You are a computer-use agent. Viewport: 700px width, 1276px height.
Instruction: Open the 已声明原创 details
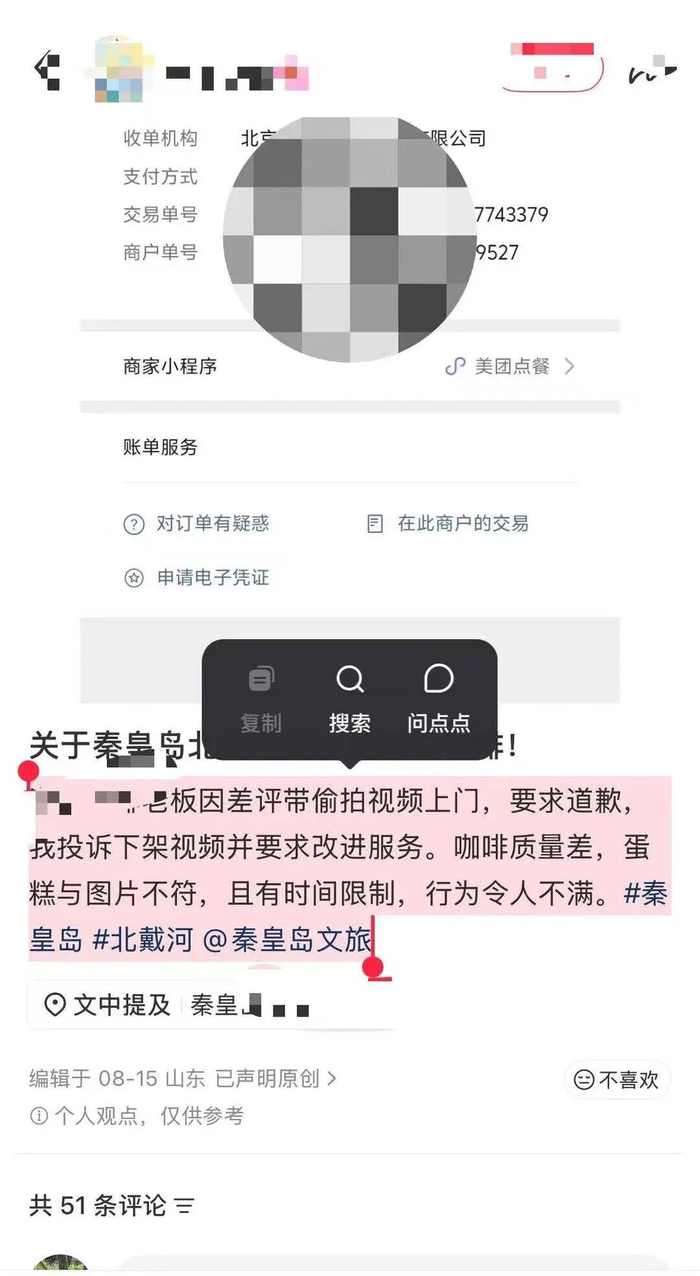pos(276,1078)
